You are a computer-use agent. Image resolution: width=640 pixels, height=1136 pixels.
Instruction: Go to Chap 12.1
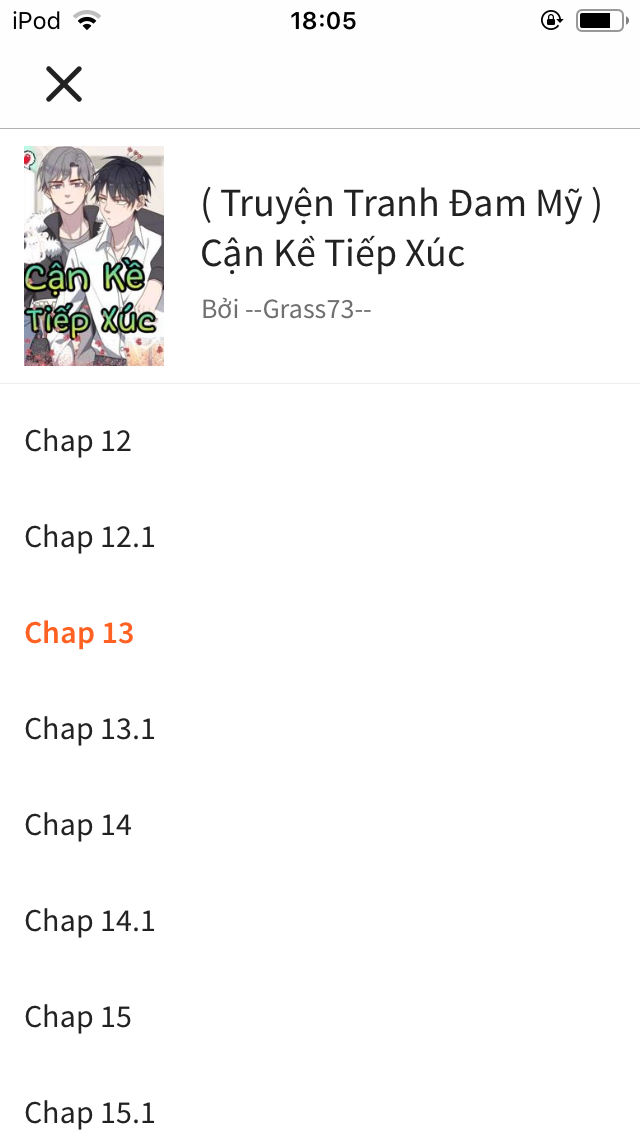[90, 537]
